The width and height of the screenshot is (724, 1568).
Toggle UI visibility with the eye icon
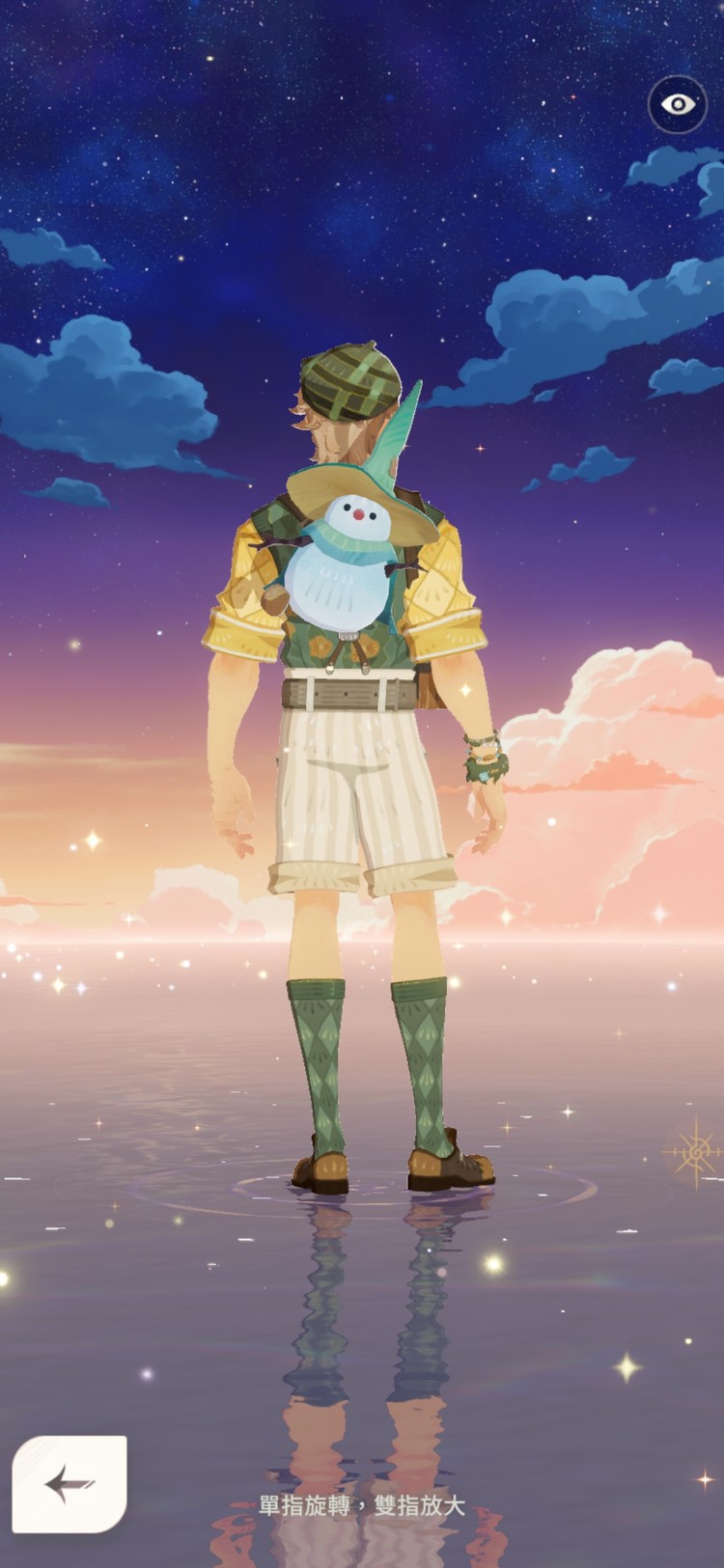pyautogui.click(x=678, y=104)
